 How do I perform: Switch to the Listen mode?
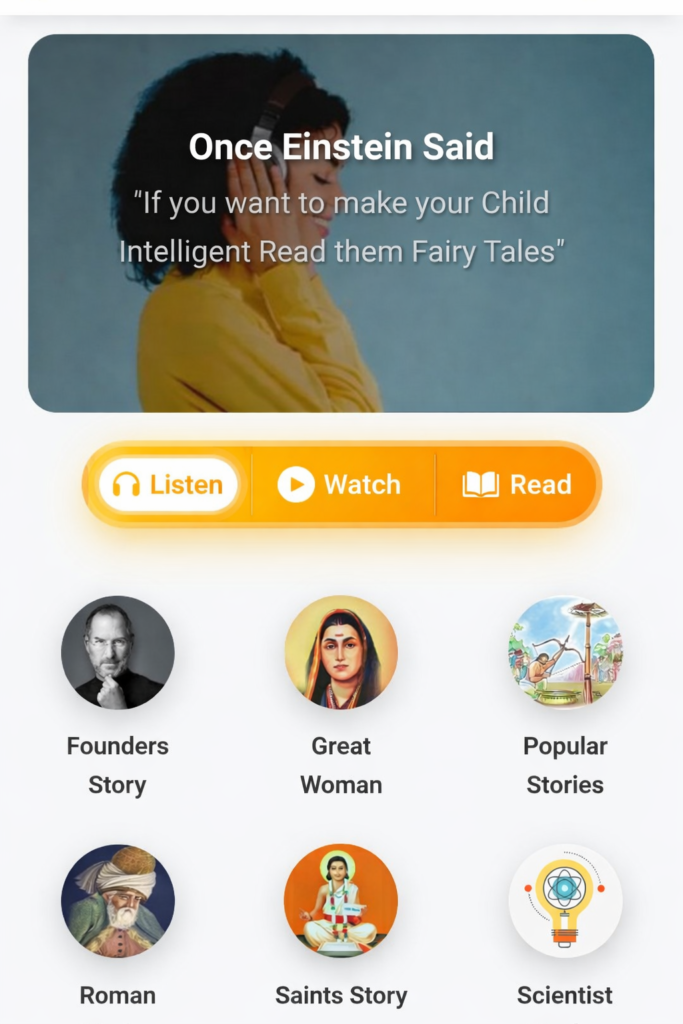[168, 485]
